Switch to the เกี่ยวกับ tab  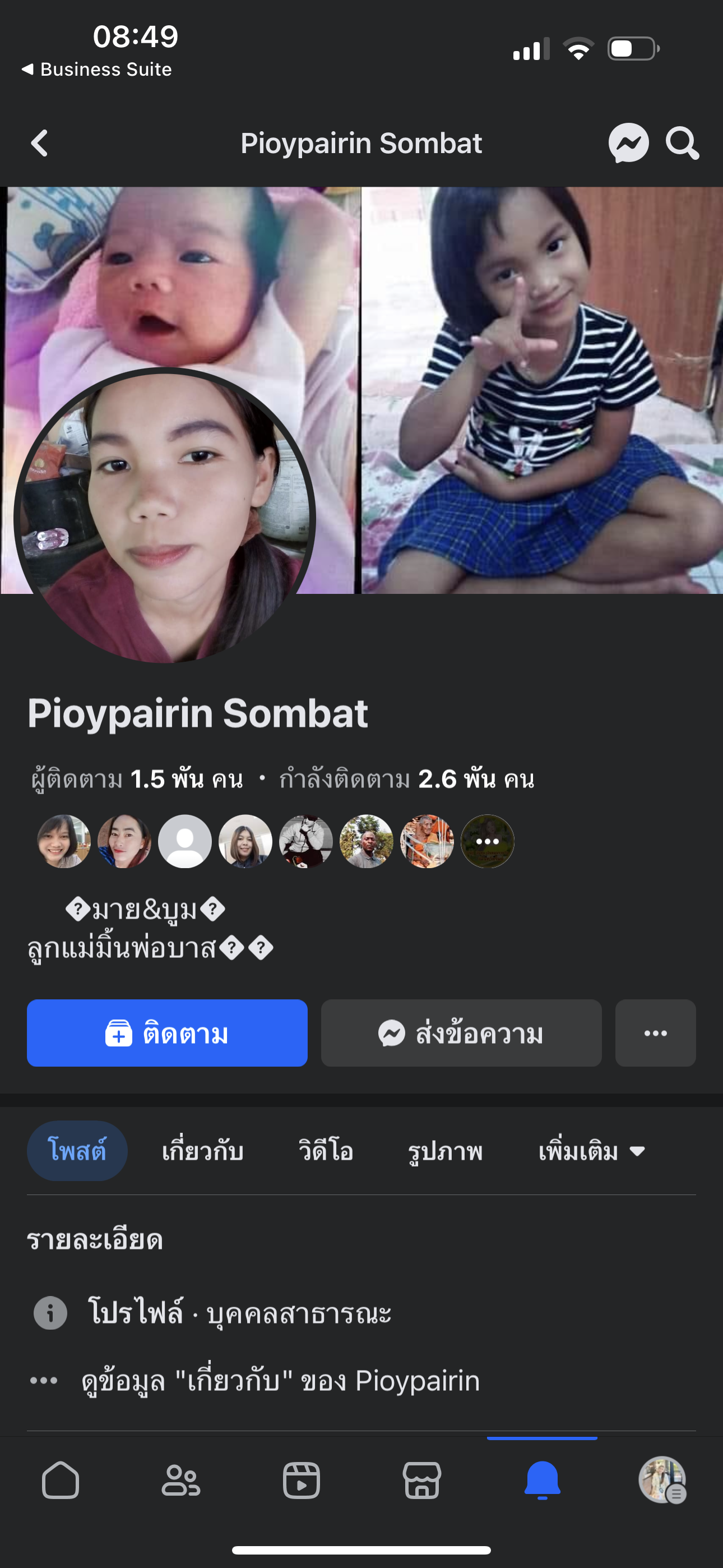[x=203, y=1151]
